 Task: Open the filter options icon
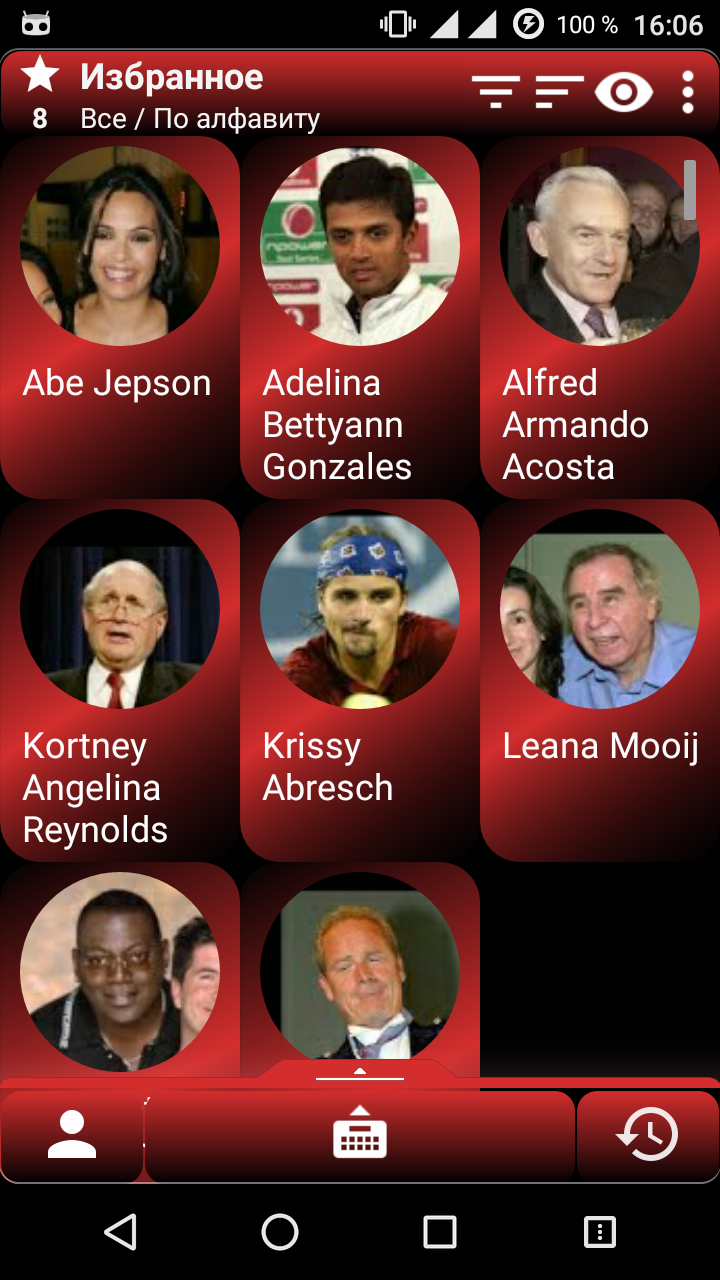(497, 92)
